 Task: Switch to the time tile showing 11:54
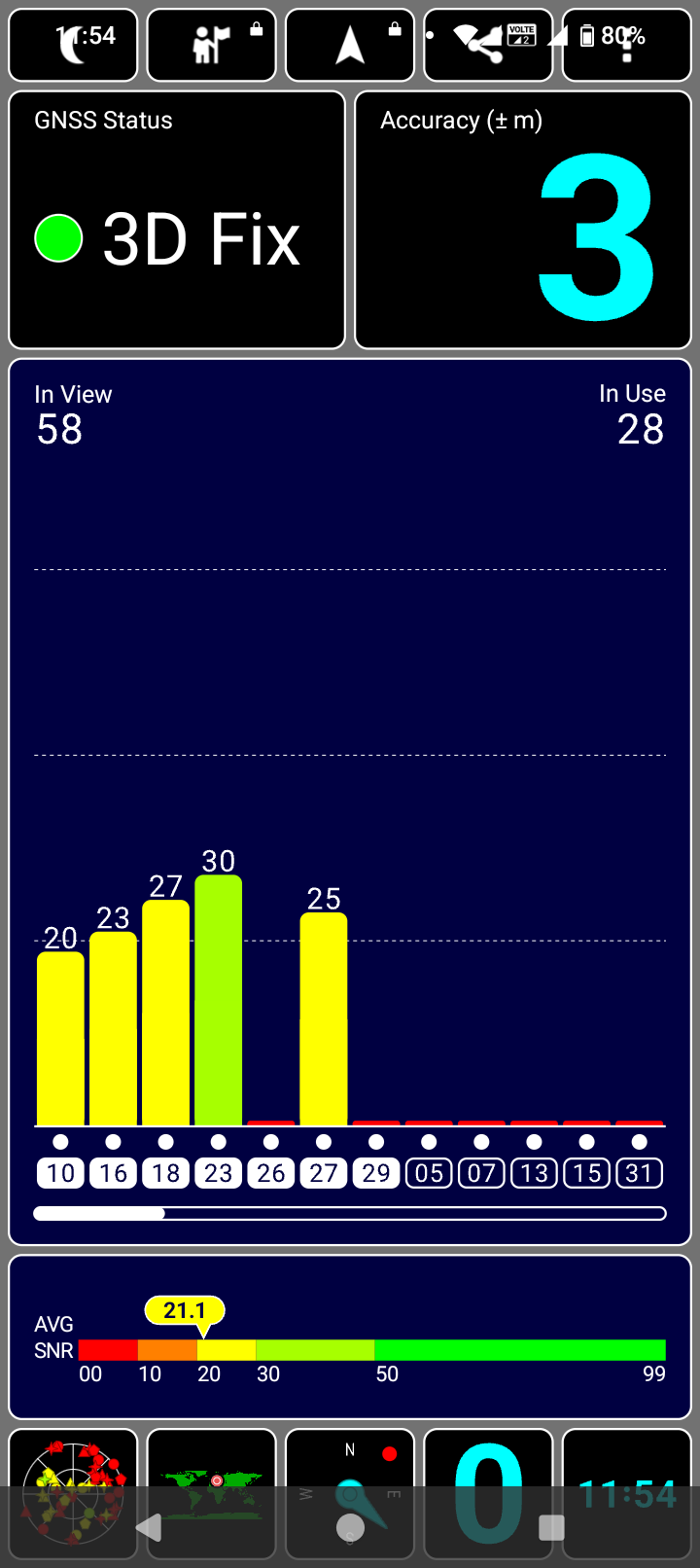pyautogui.click(x=626, y=1494)
